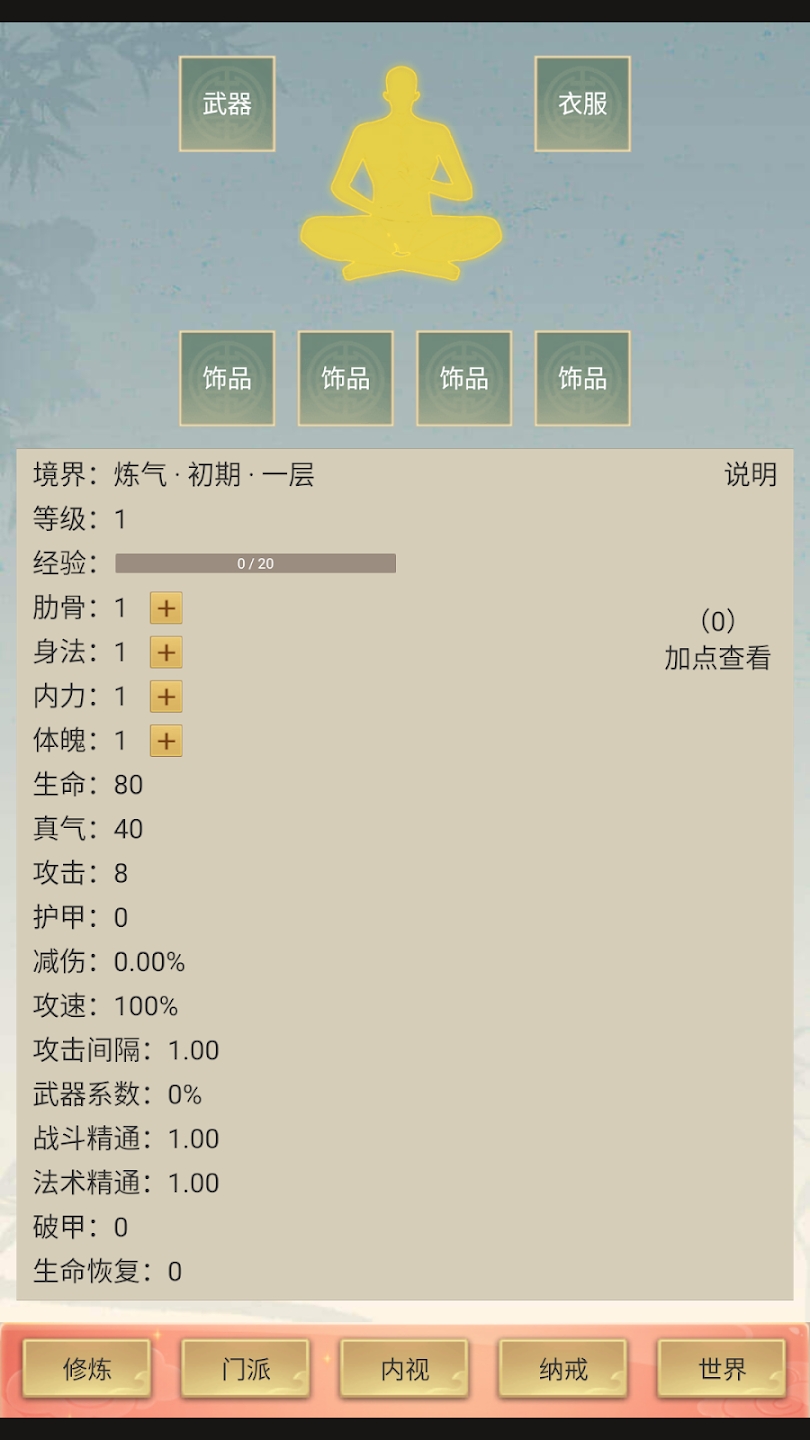Increase 肋骨 attribute with plus button

(165, 607)
